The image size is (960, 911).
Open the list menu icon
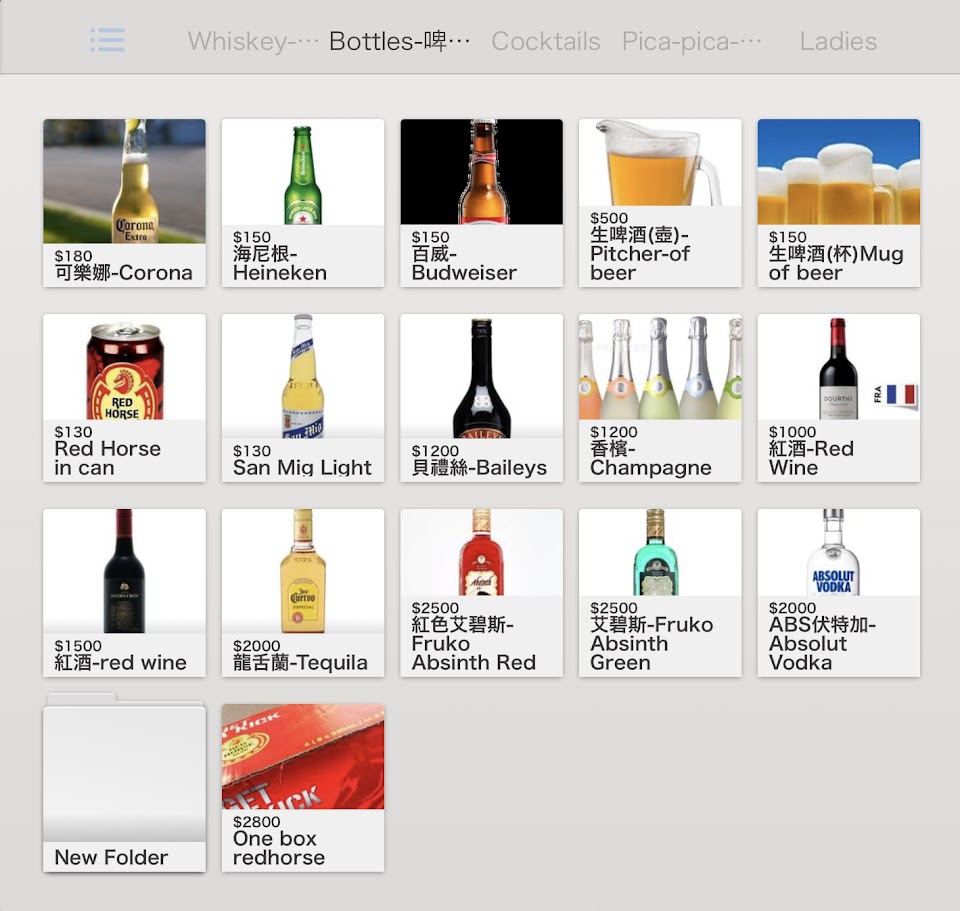point(107,41)
